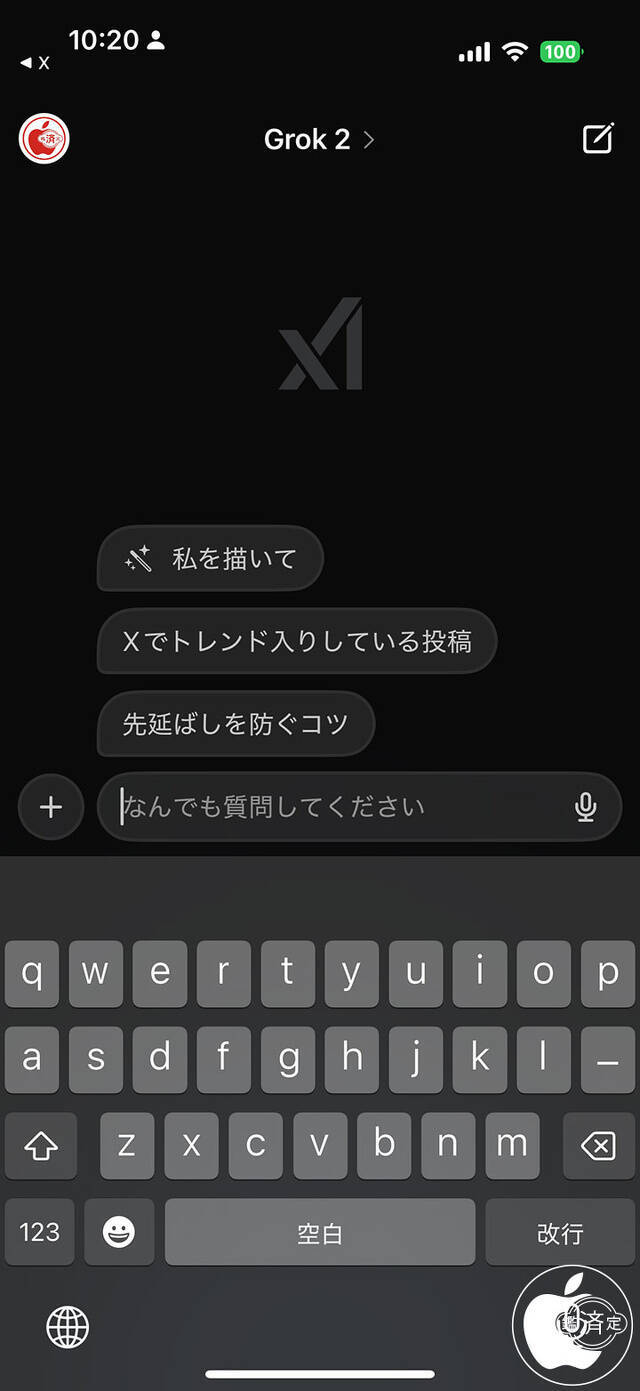Choose the Xでトレンド入りしている投稿 suggestion

(297, 641)
